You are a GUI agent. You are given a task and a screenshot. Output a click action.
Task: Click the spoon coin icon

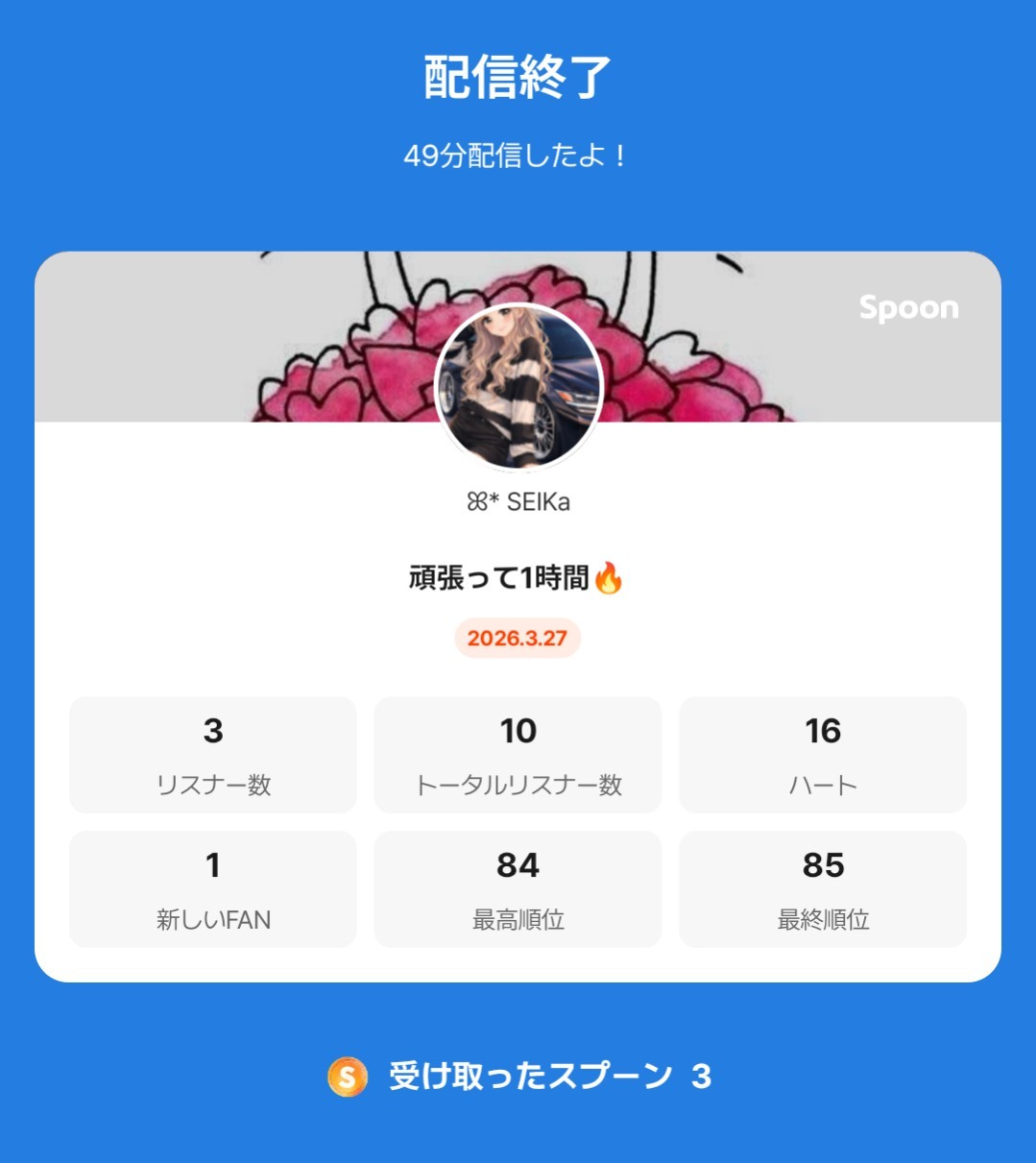tap(346, 1078)
